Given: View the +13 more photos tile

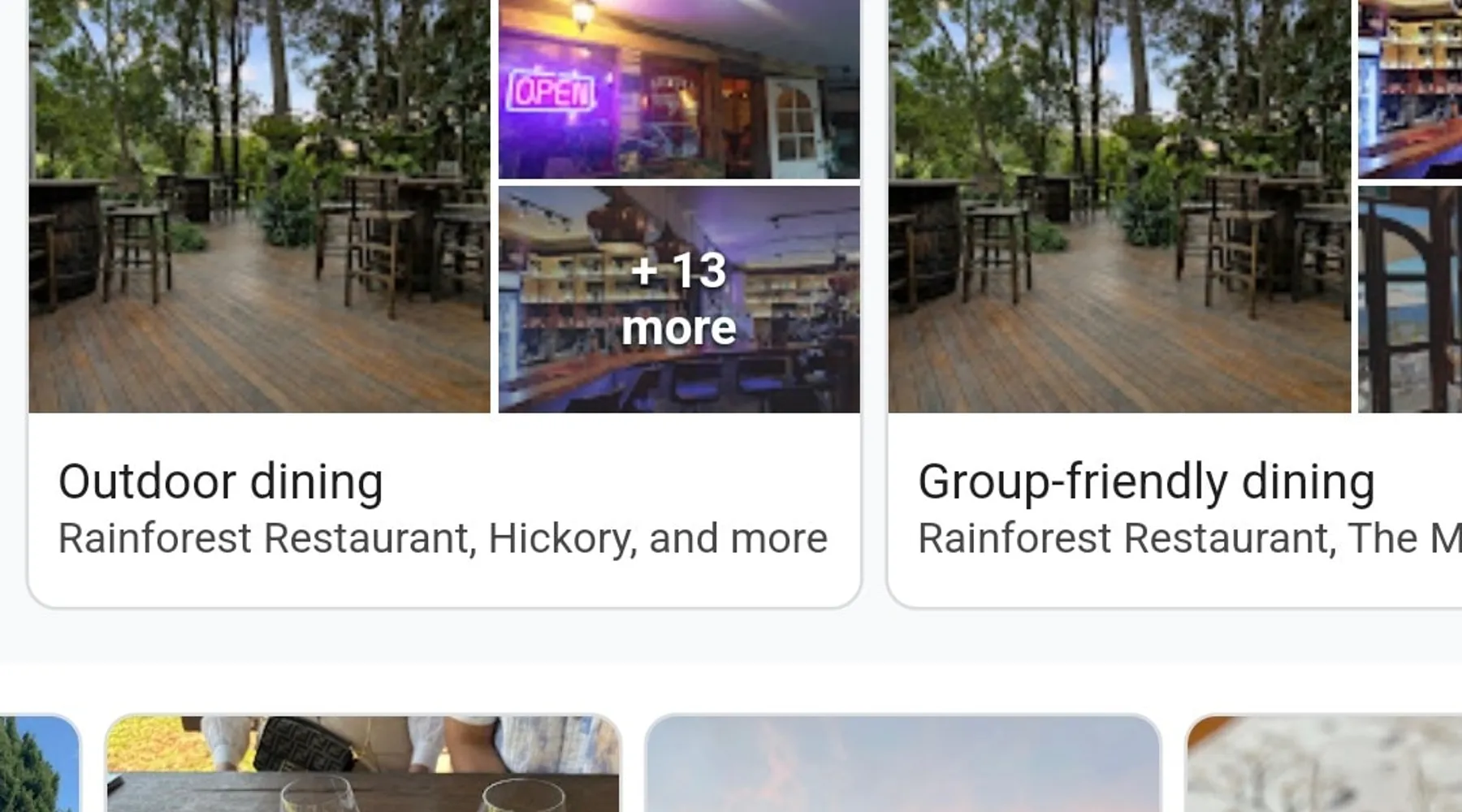Looking at the screenshot, I should point(679,299).
